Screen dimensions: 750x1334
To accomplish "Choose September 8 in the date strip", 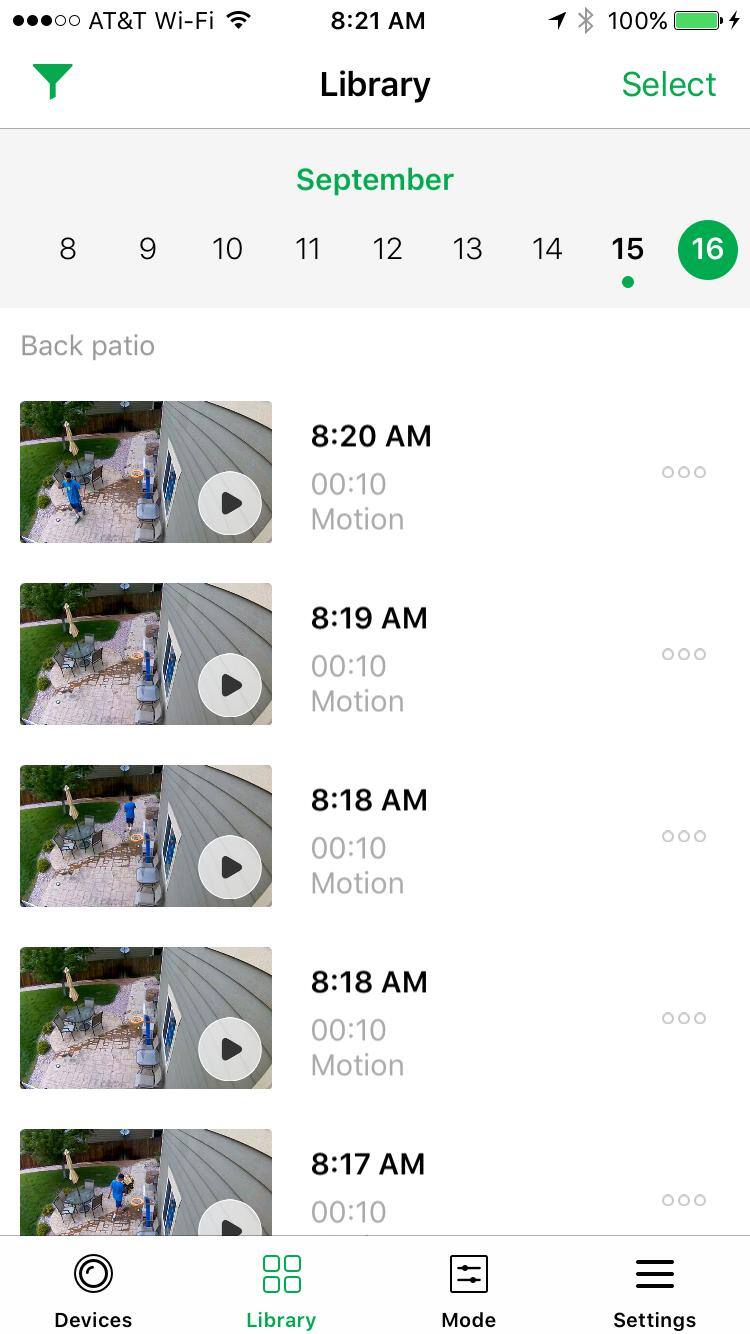I will [x=68, y=249].
